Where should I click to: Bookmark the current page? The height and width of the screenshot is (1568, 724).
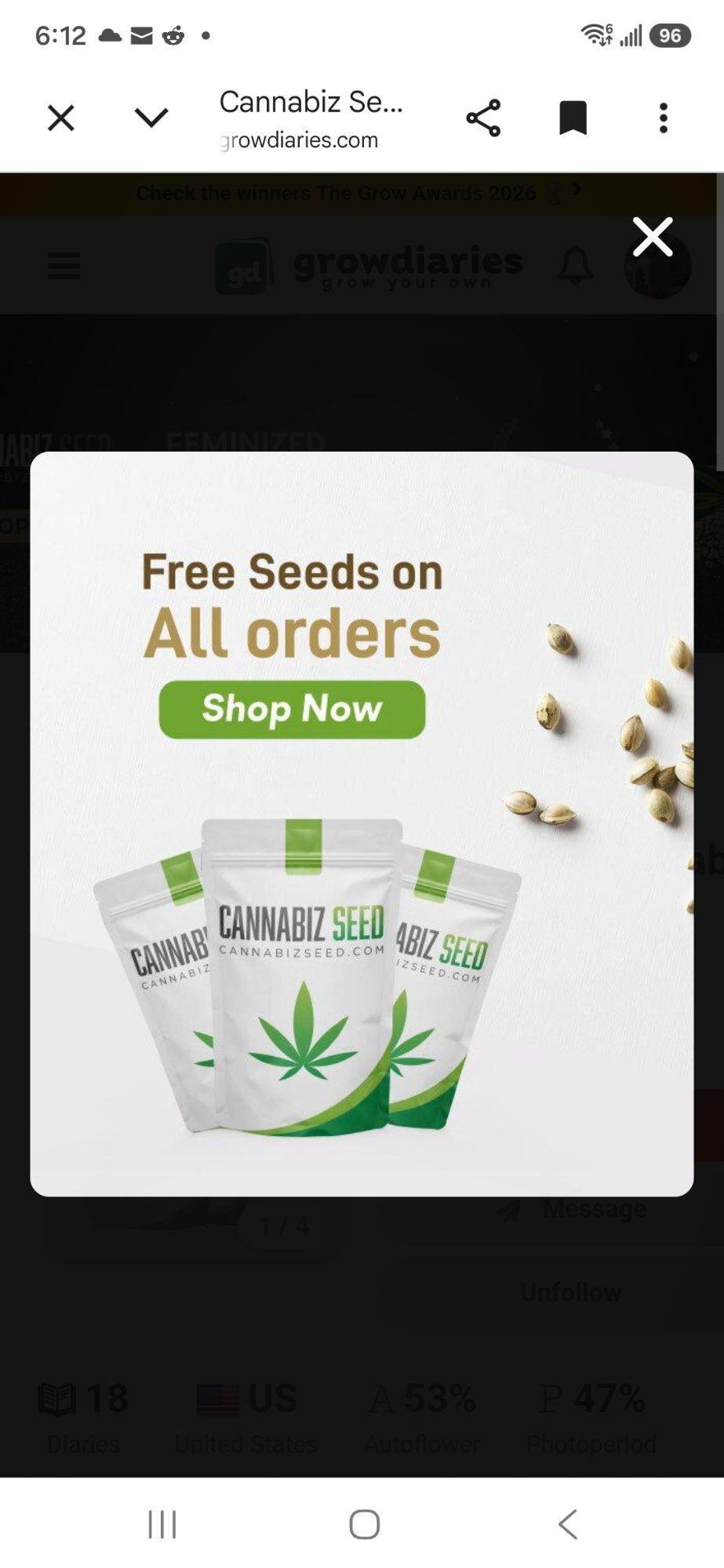coord(573,118)
